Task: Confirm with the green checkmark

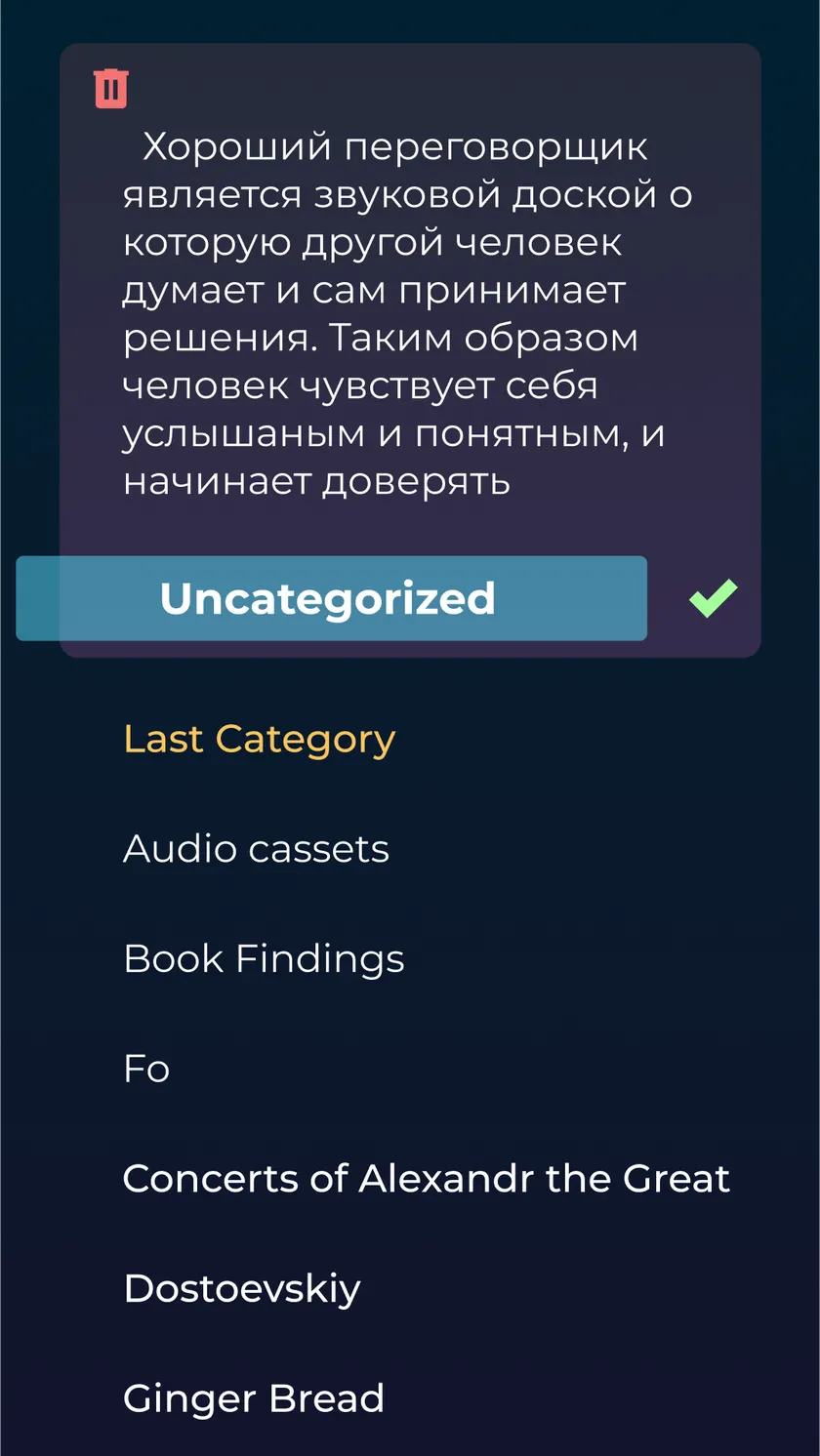Action: (714, 598)
